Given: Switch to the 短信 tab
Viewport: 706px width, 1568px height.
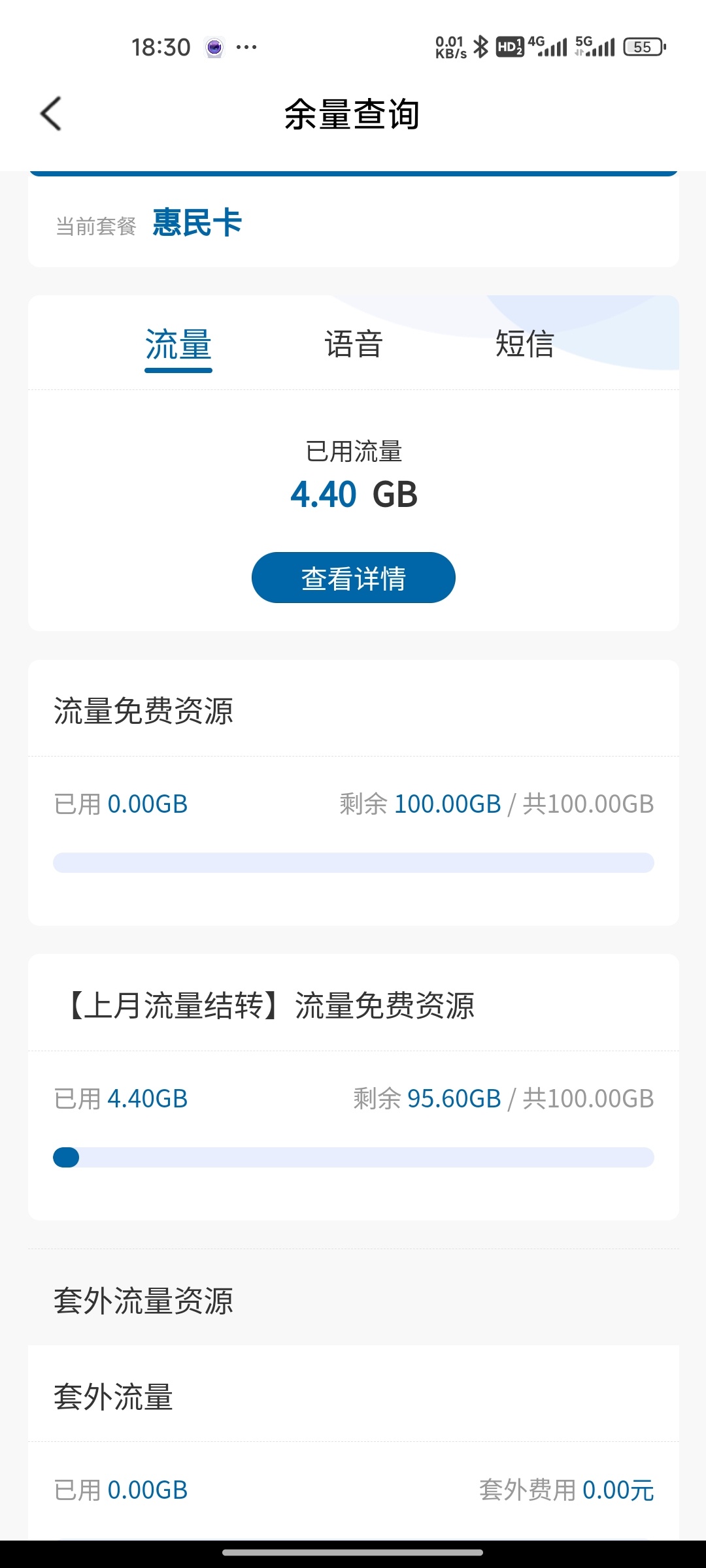Looking at the screenshot, I should pyautogui.click(x=525, y=344).
